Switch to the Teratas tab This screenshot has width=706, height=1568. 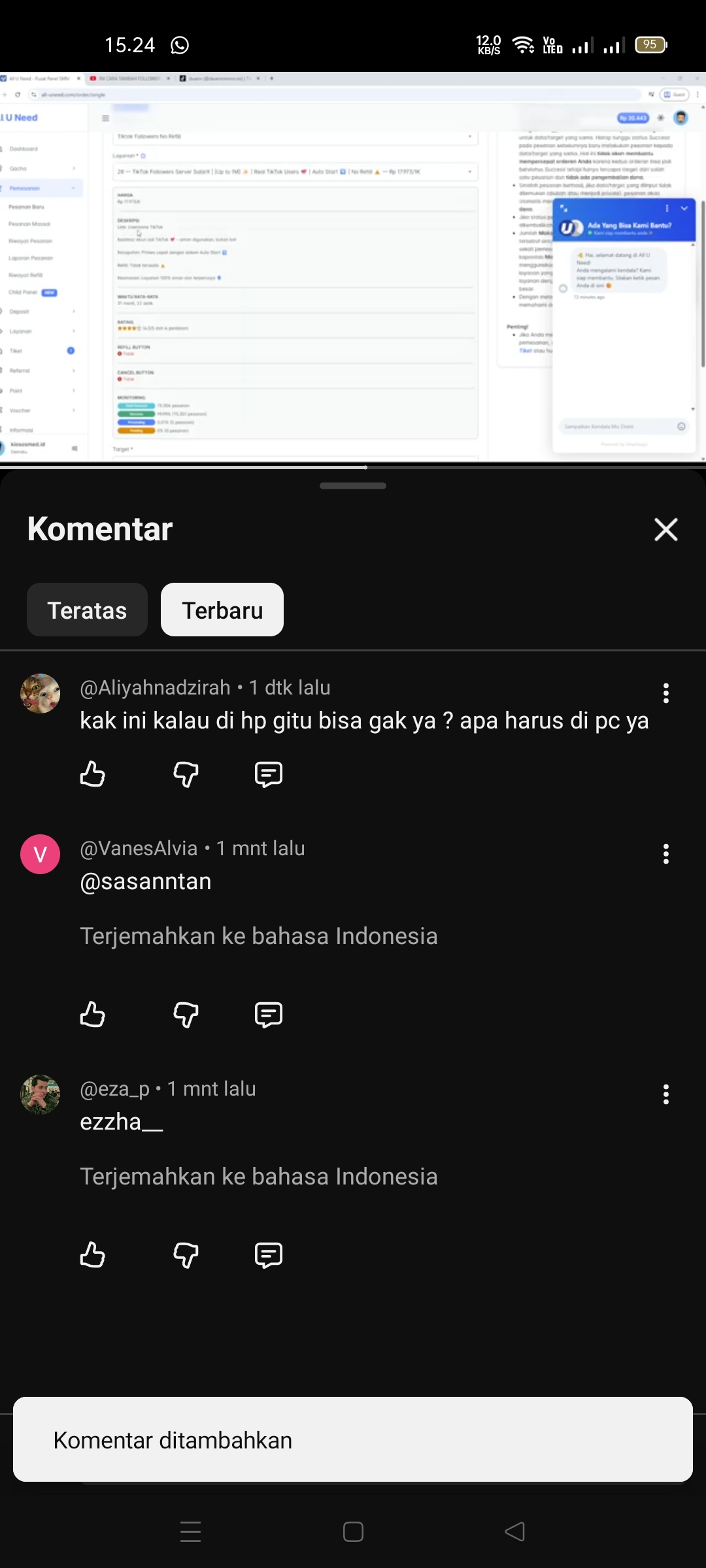pyautogui.click(x=87, y=610)
